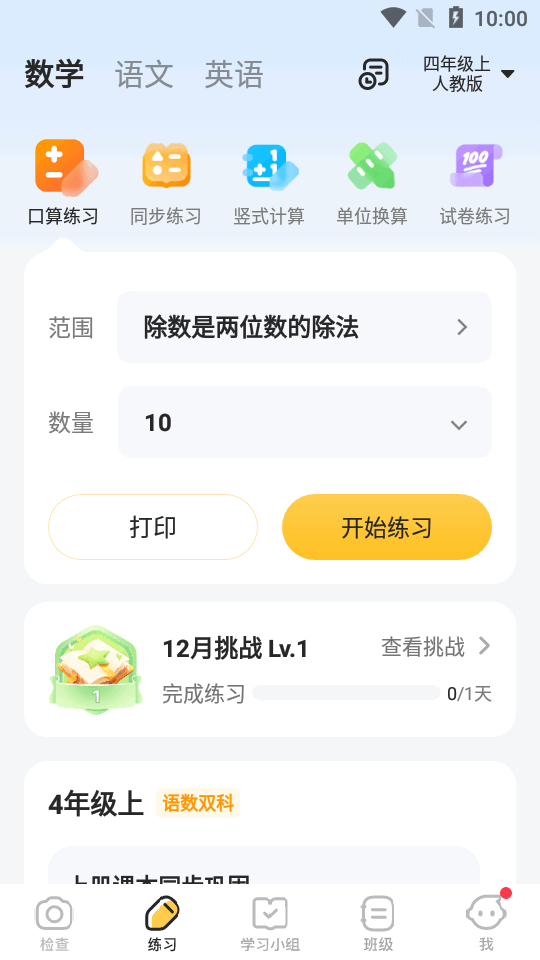Select 单位换算 practice type
Screen dimensions: 540x960
pos(372,182)
